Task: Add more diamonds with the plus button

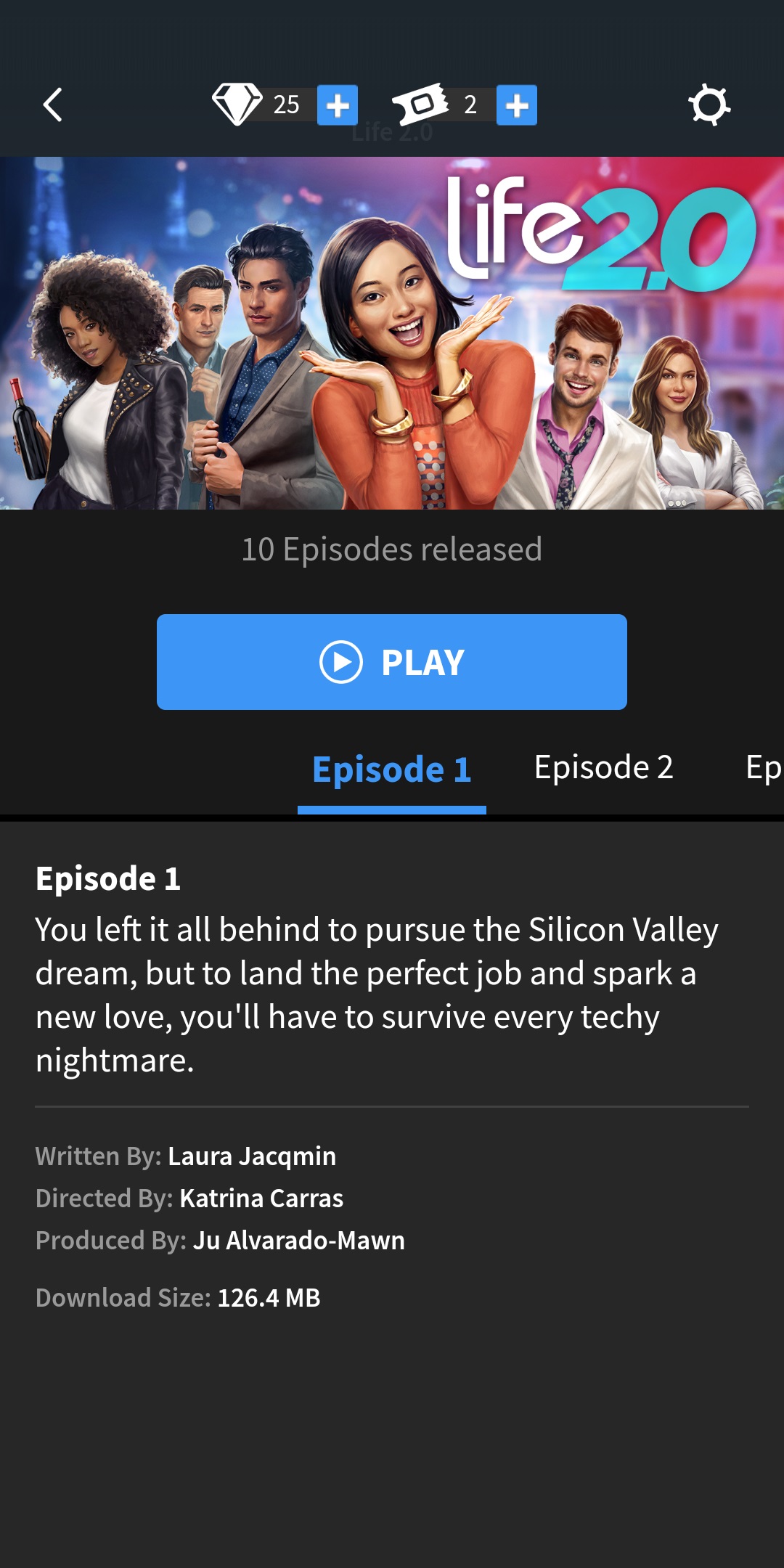Action: tap(338, 105)
